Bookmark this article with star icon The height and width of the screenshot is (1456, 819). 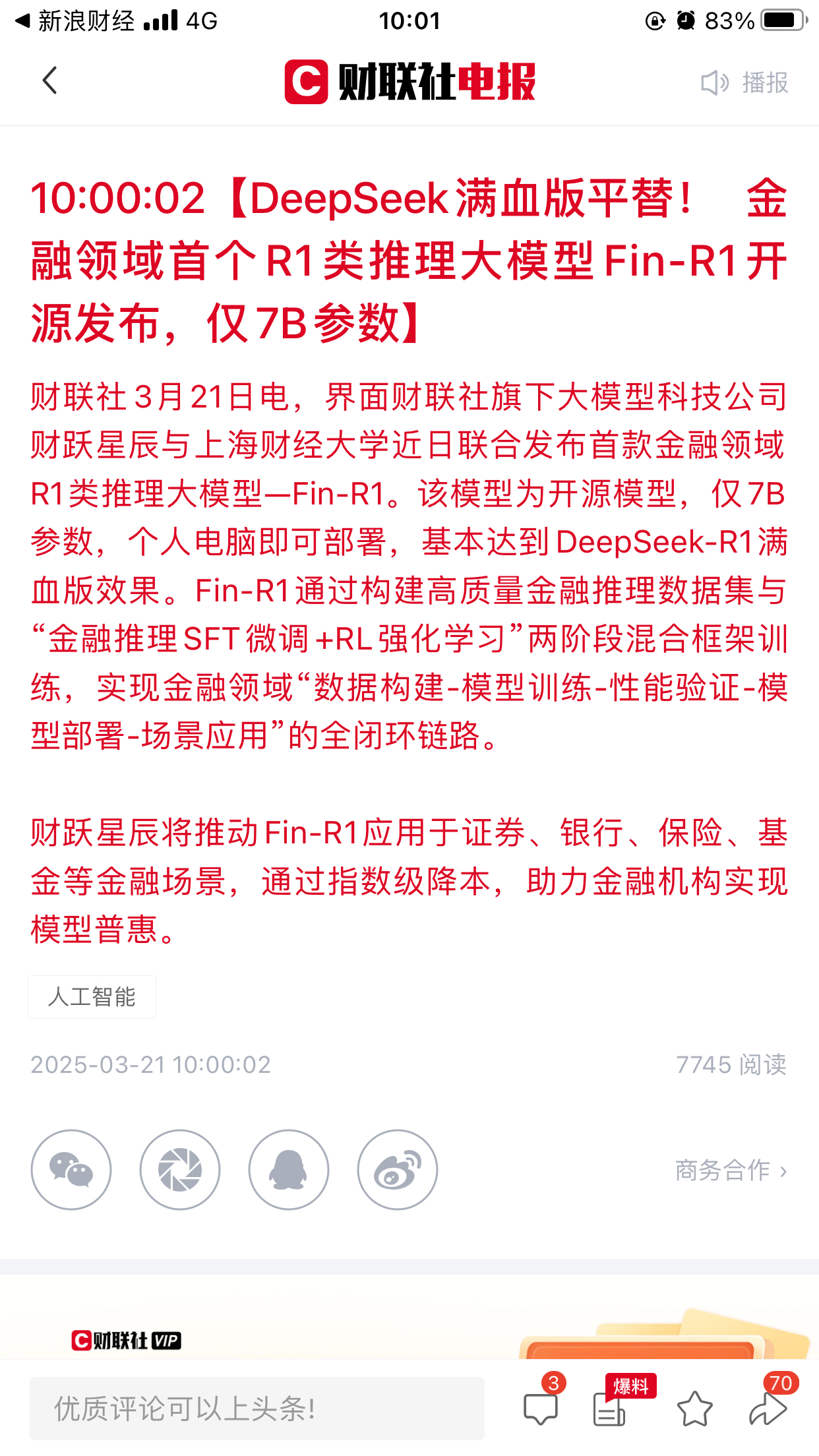694,1409
